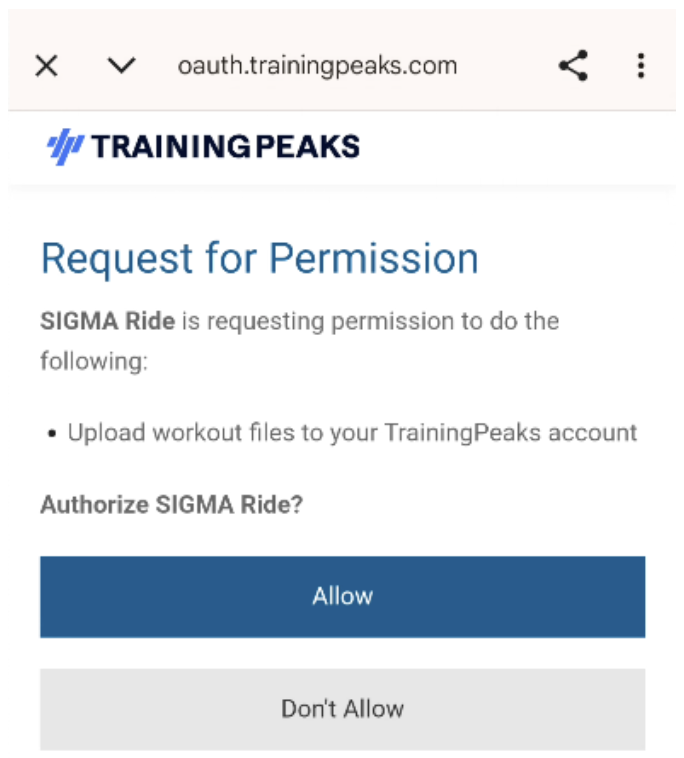The width and height of the screenshot is (684, 758).
Task: Share the oauth.trainingpeaks.com page
Action: point(573,67)
